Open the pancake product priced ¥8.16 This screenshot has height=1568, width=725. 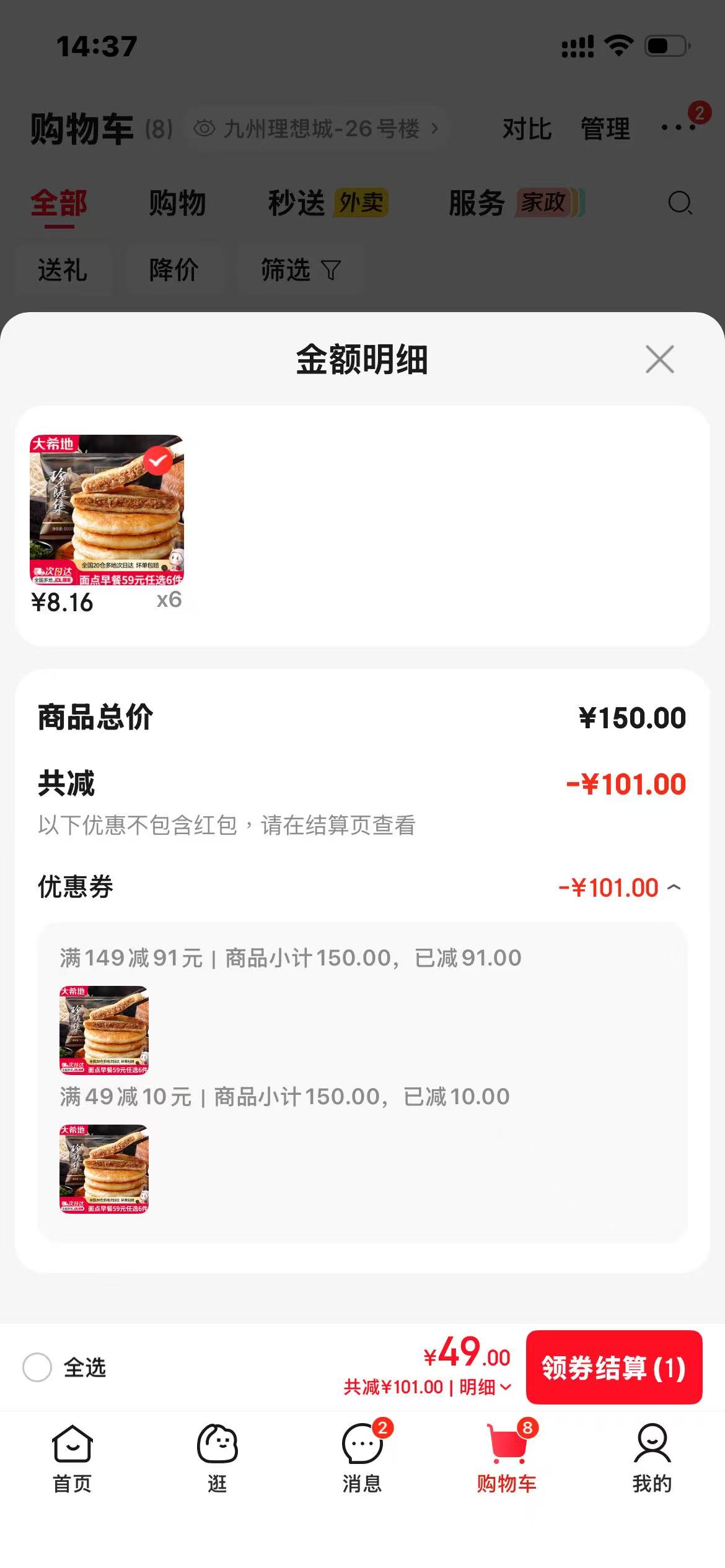107,510
